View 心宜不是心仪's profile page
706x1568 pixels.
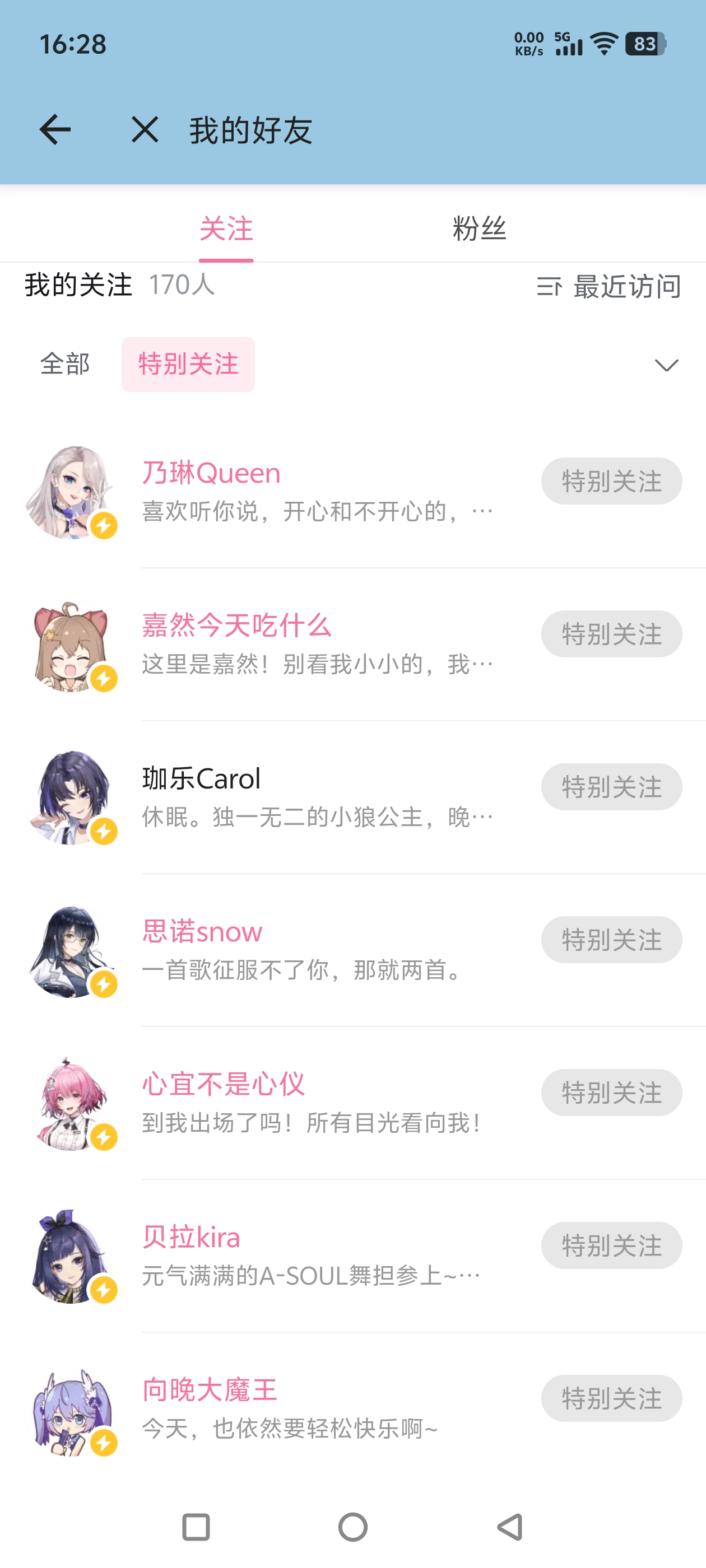pyautogui.click(x=223, y=1085)
